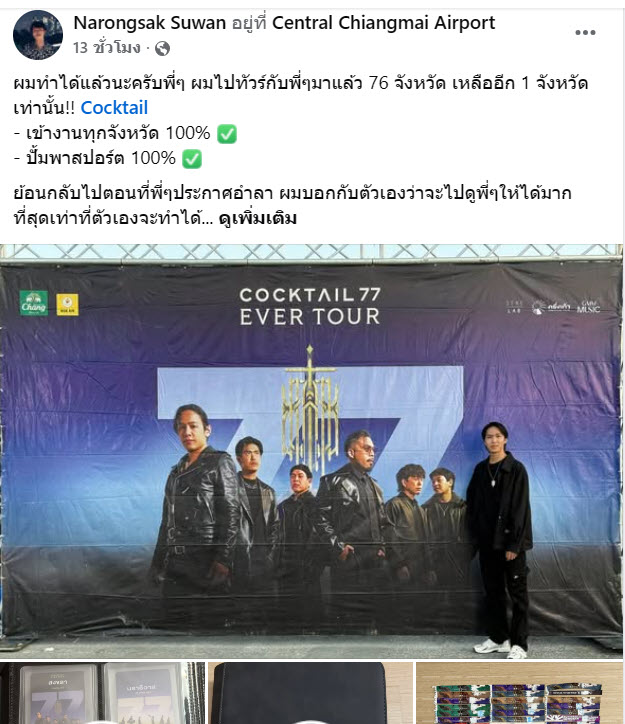Open the Central Chiangmai Airport location
This screenshot has height=724, width=625.
[383, 23]
